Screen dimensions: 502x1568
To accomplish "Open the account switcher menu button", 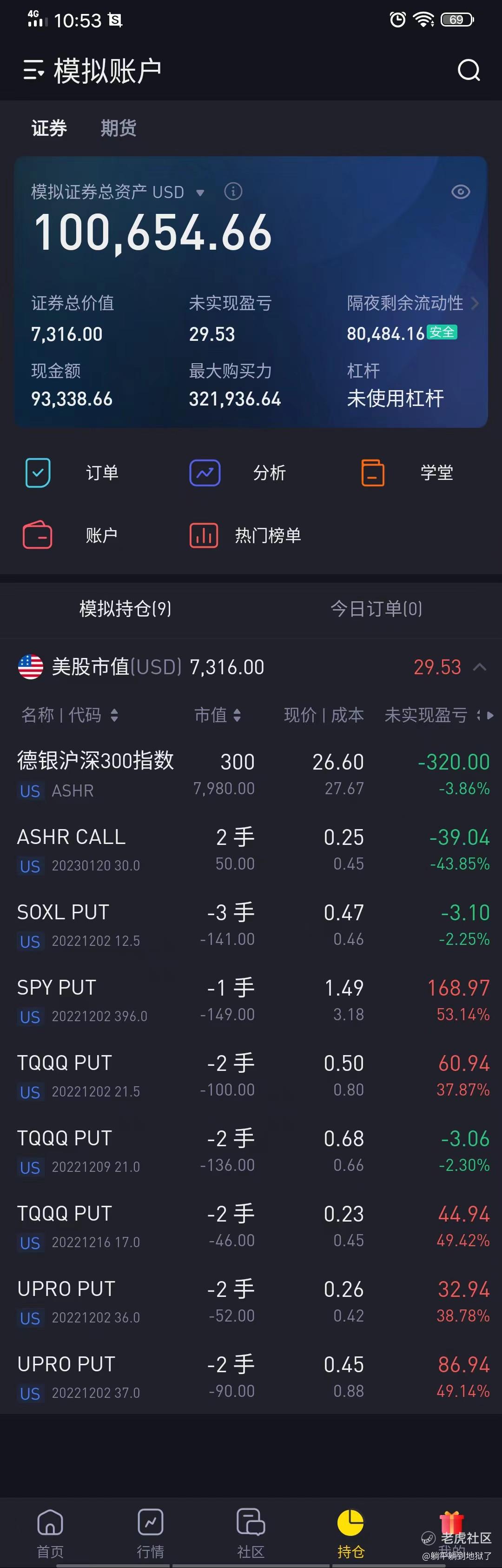I will (x=33, y=71).
